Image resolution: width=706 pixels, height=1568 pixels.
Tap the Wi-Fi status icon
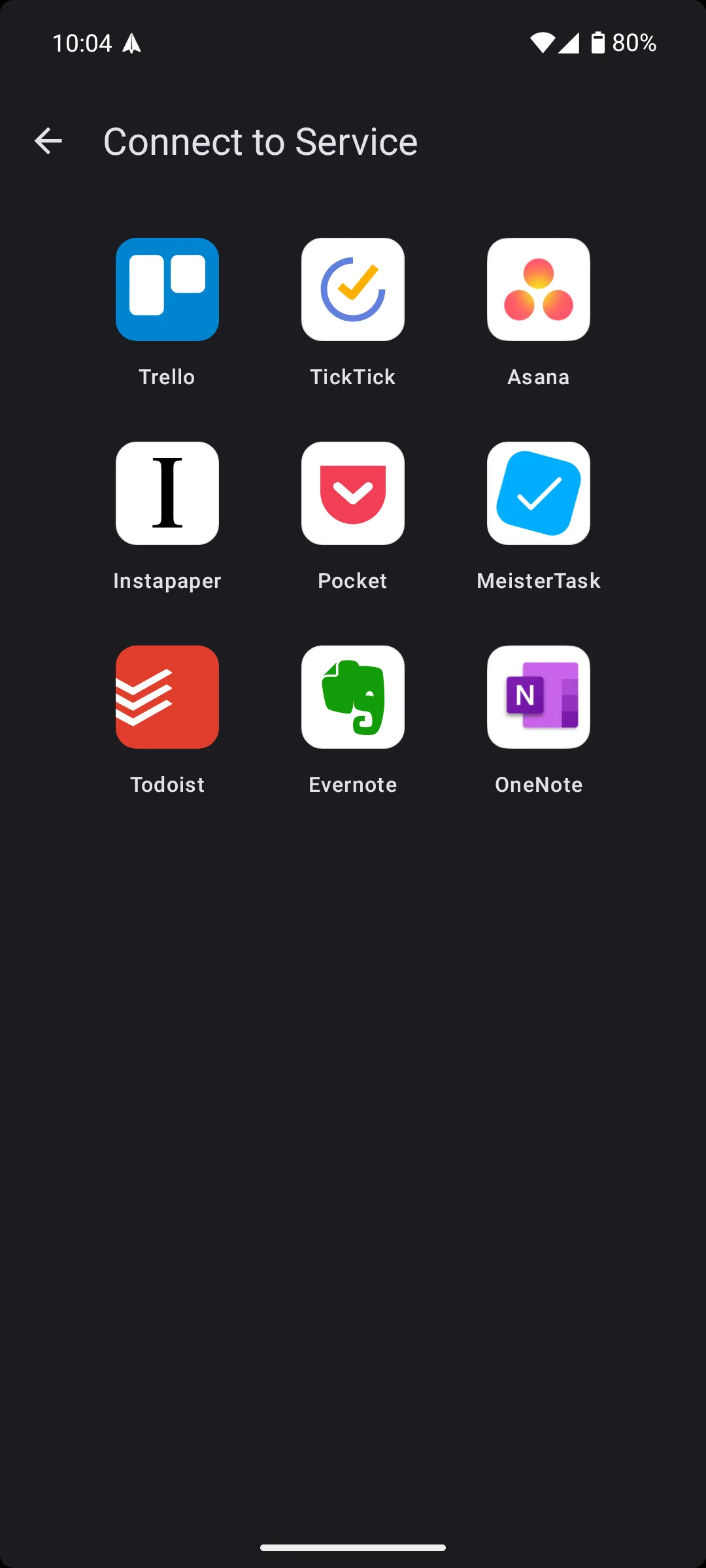(544, 42)
